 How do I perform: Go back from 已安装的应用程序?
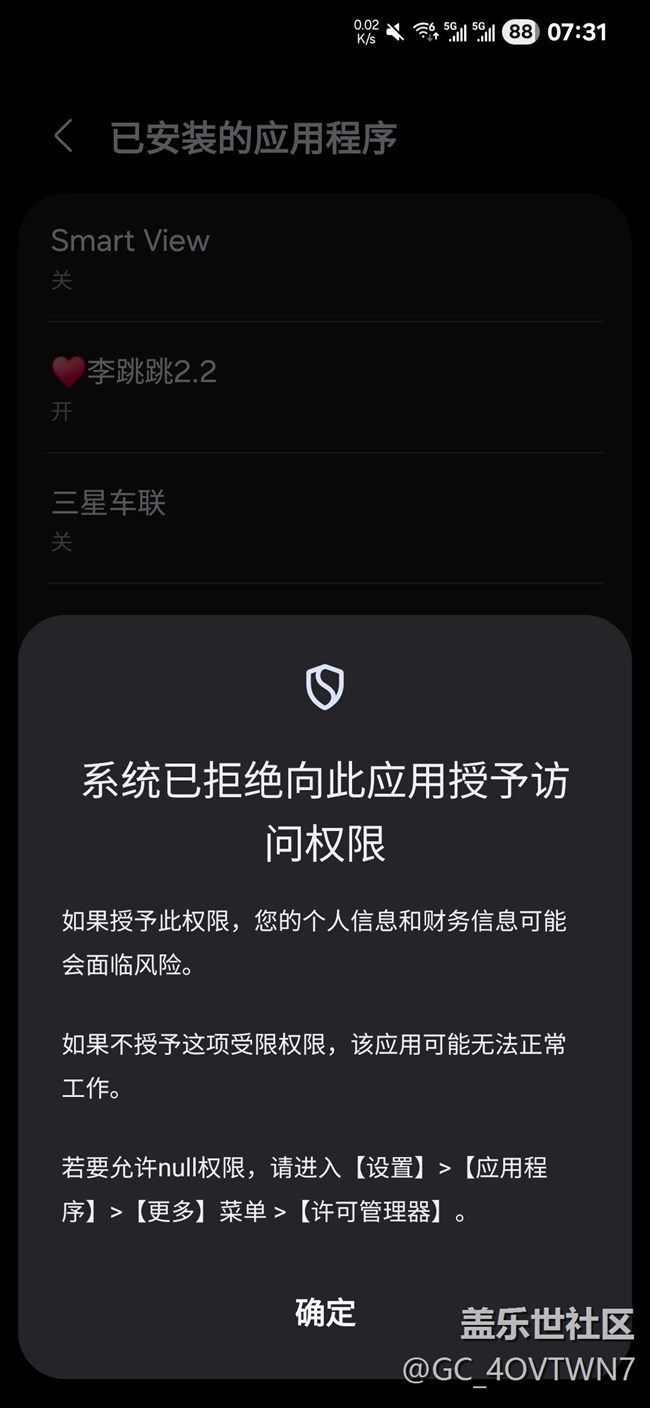tap(64, 137)
